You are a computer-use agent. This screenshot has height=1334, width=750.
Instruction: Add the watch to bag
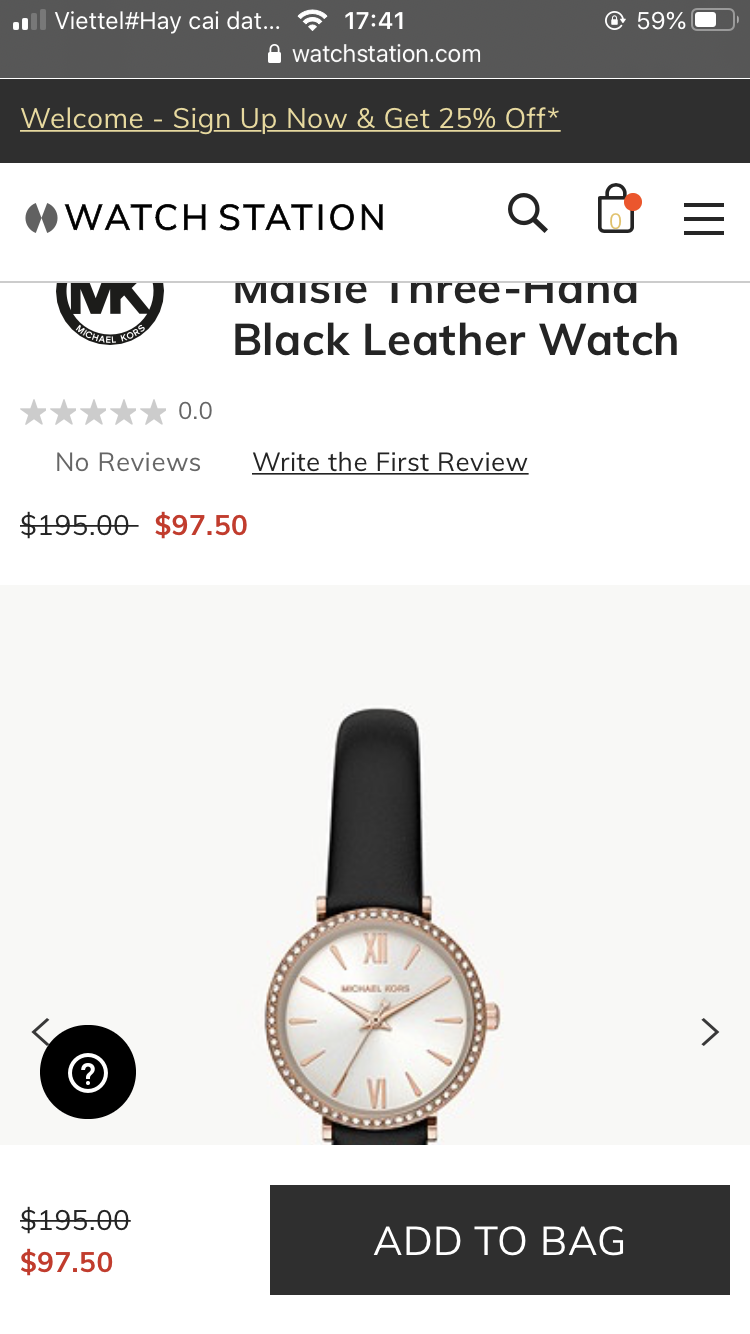coord(500,1240)
